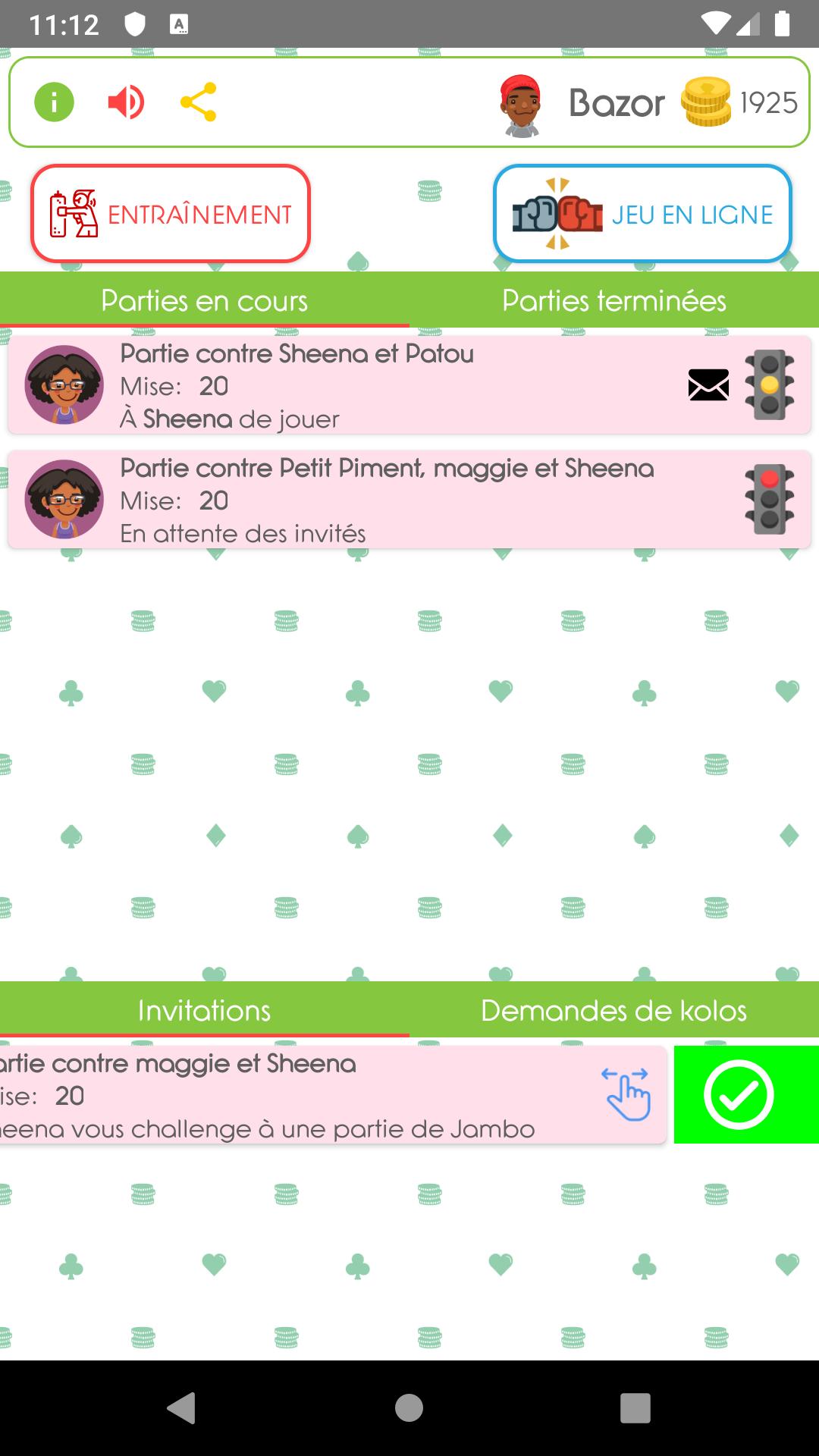The image size is (819, 1456).
Task: Open the green info icon
Action: click(x=54, y=102)
